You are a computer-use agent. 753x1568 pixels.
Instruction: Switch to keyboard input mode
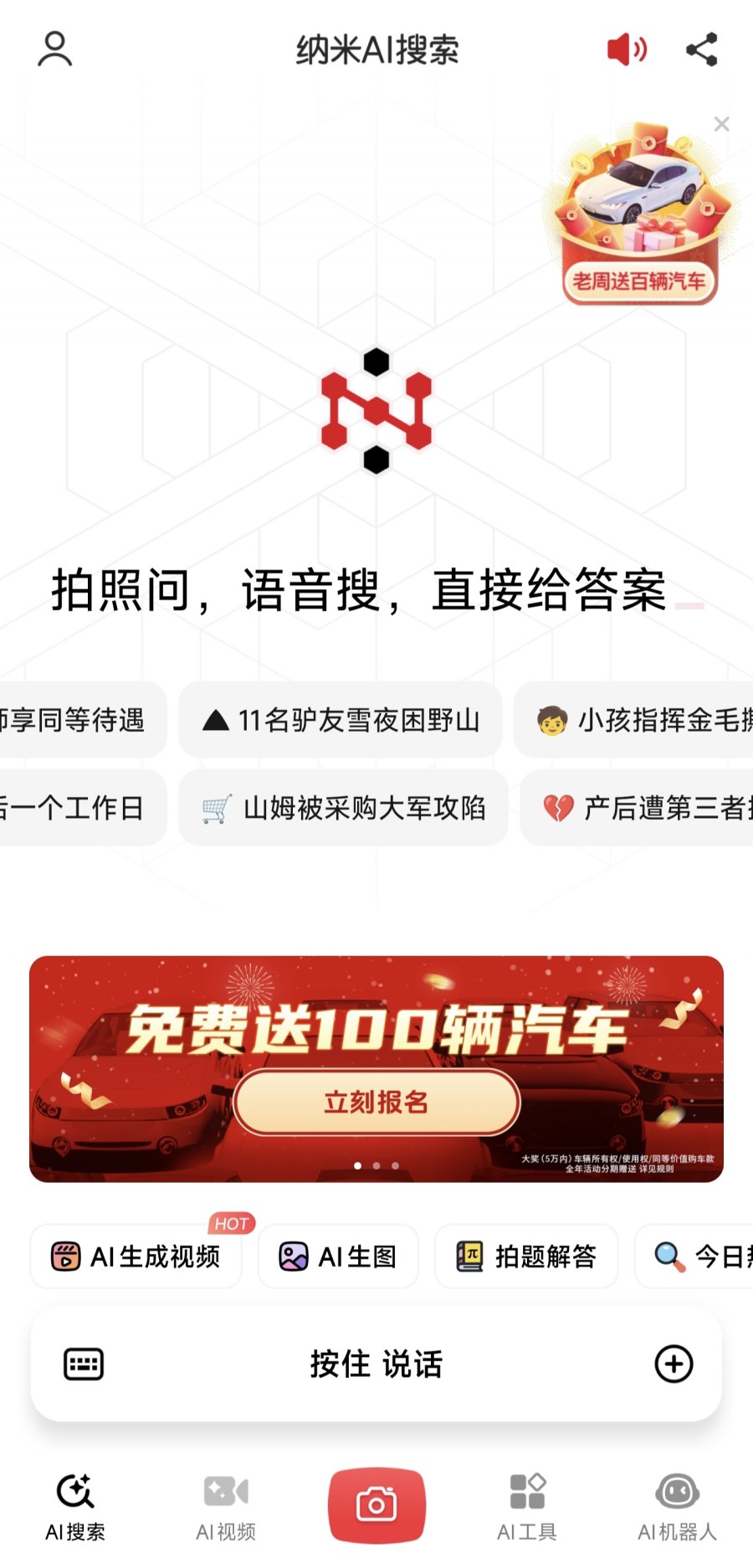click(x=84, y=1364)
